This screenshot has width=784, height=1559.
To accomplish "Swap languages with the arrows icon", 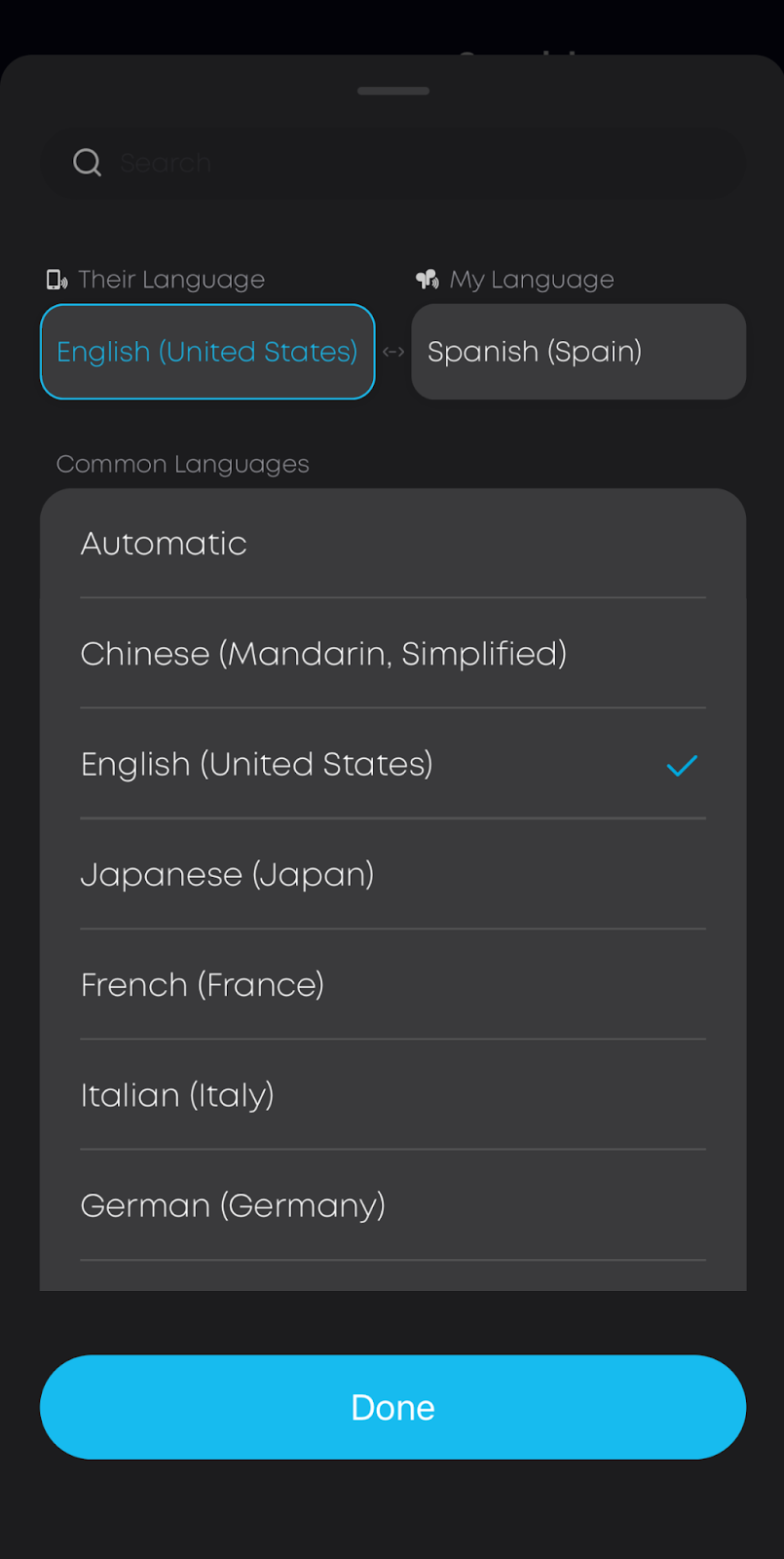I will (393, 352).
